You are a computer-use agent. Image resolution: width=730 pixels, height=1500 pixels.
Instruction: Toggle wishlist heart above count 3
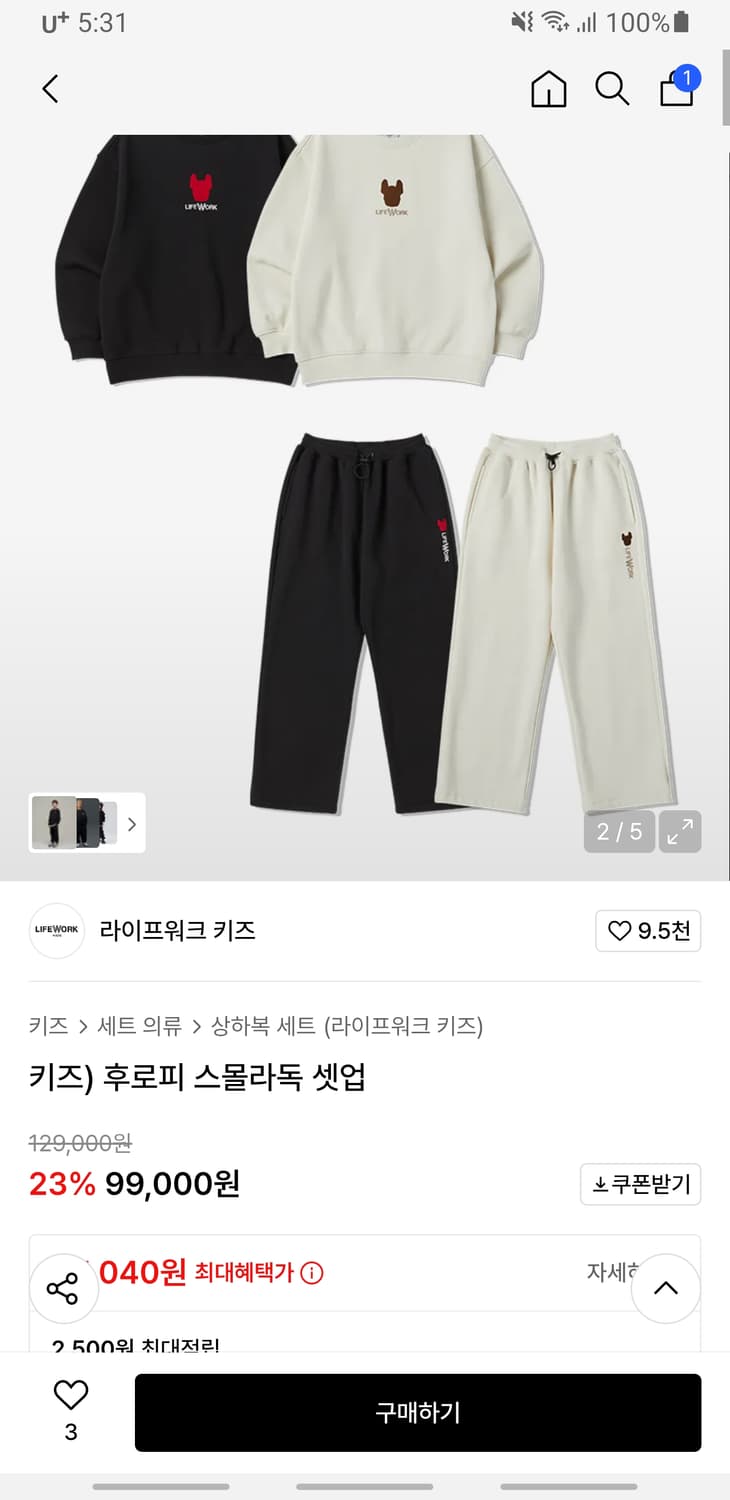[69, 1398]
